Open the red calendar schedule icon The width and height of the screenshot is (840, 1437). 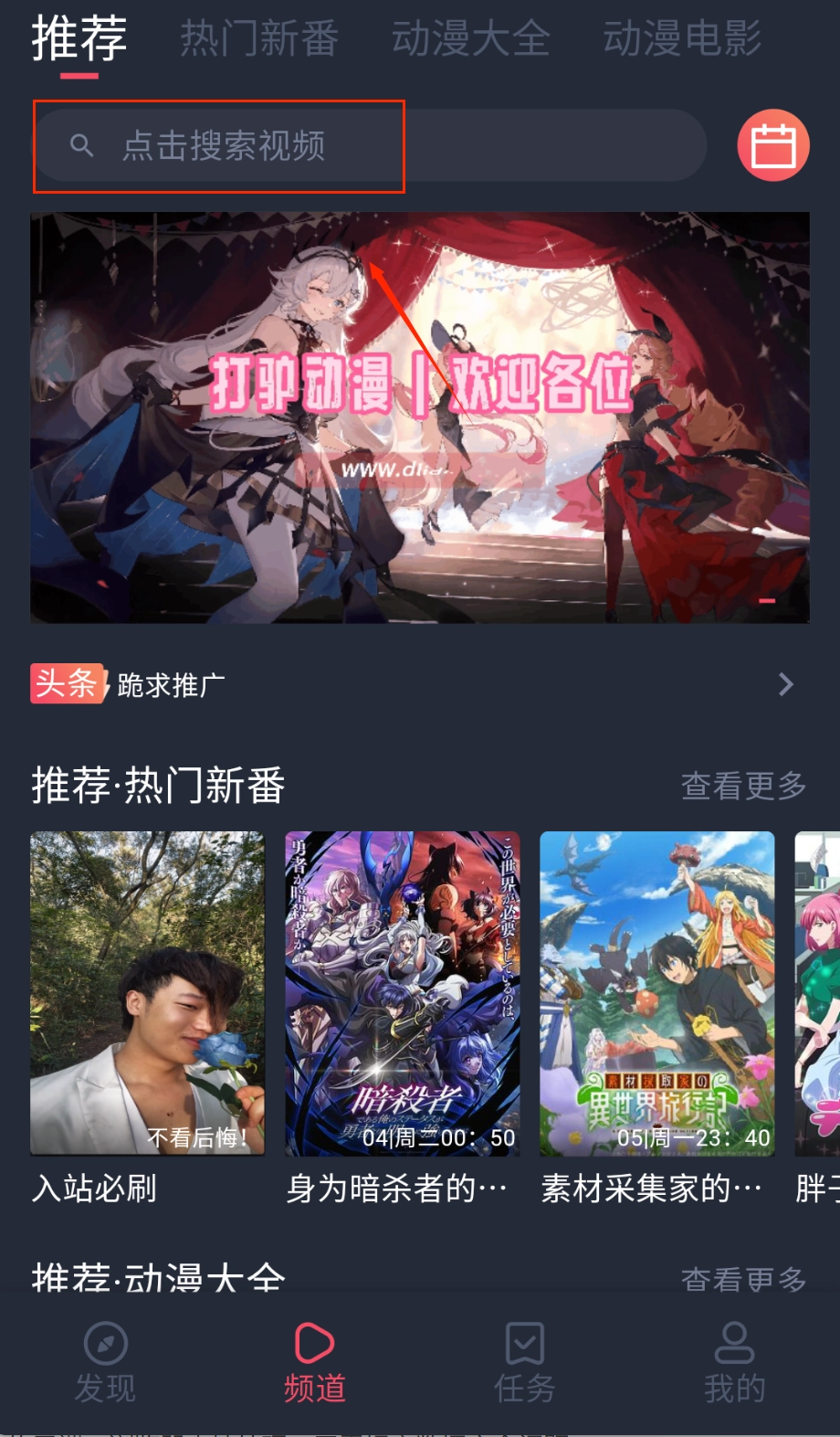pos(772,146)
